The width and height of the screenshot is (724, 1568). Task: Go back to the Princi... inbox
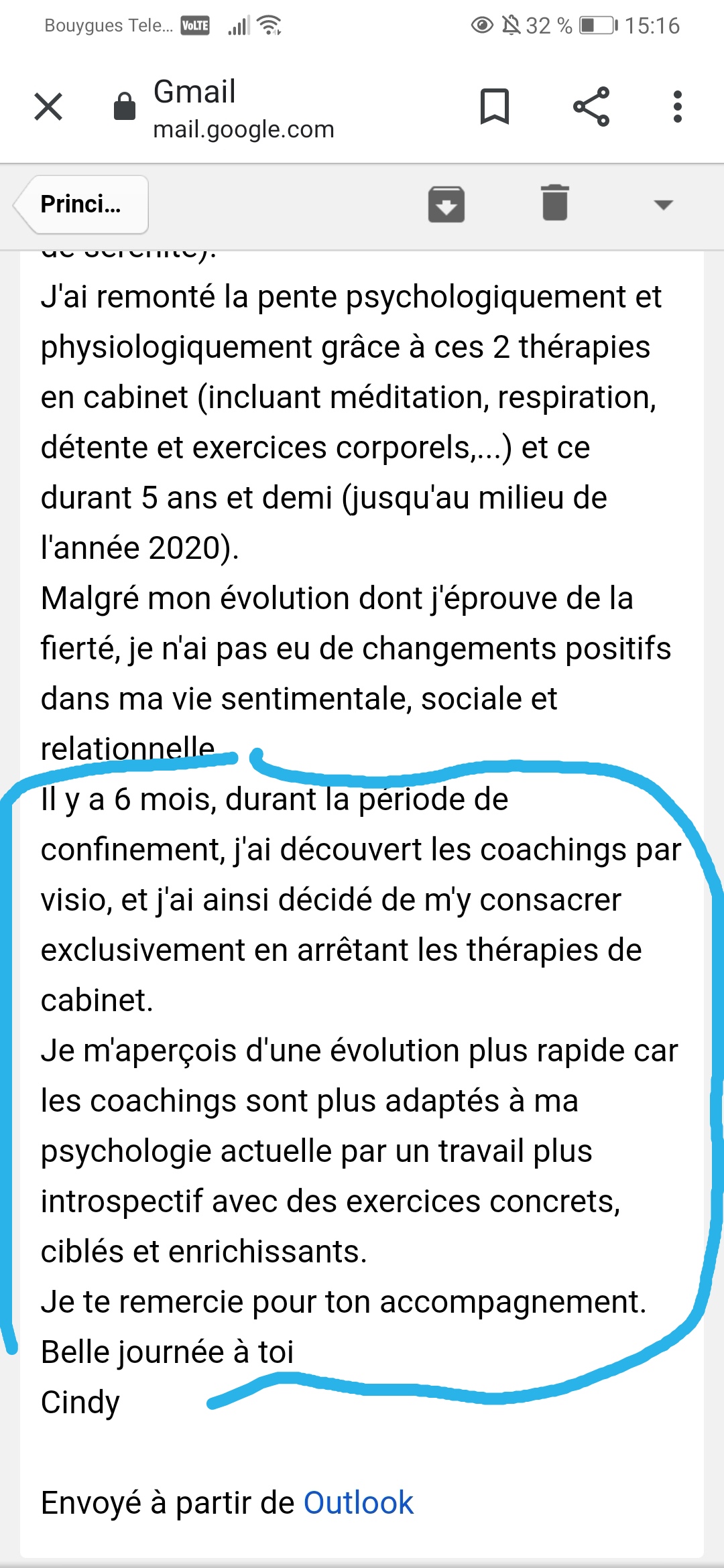[81, 204]
